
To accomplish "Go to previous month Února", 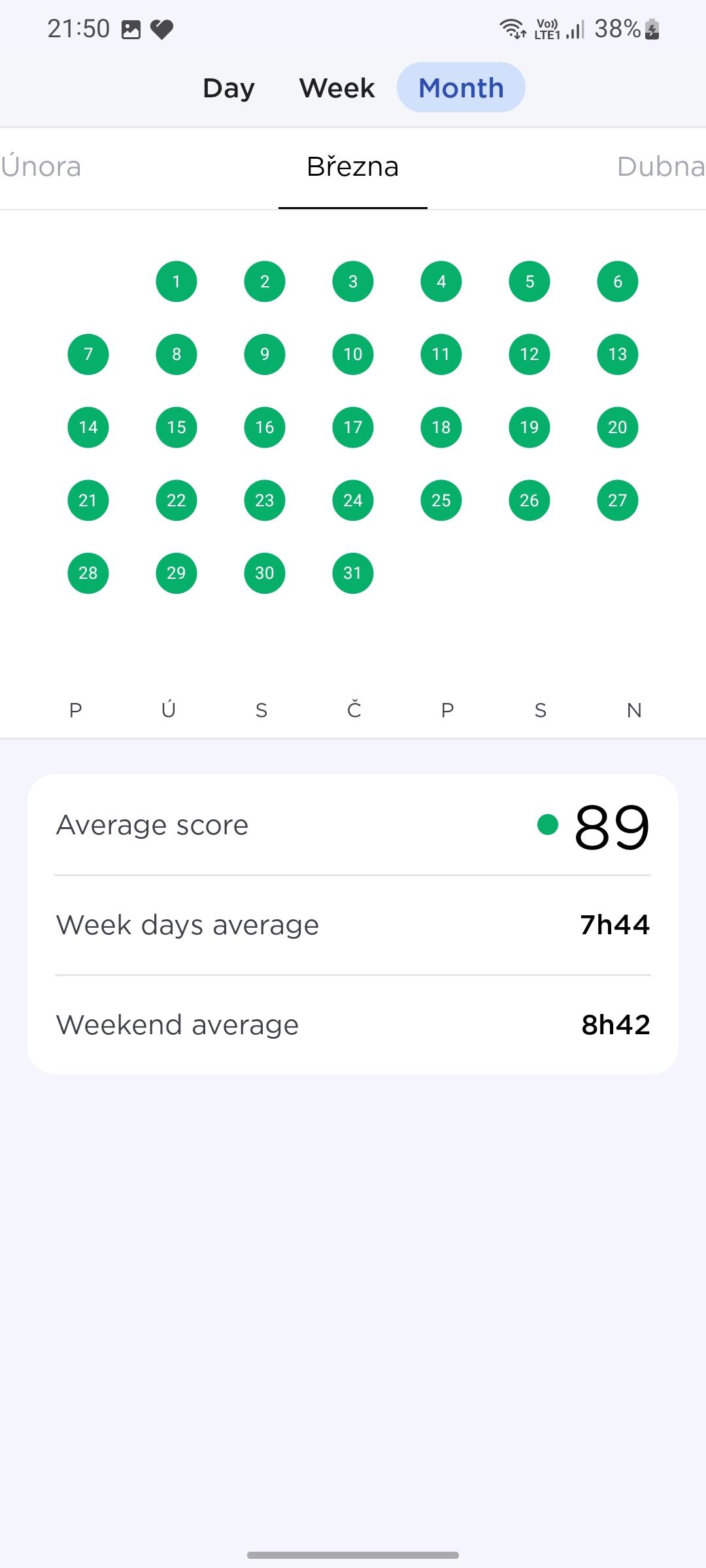I will tap(41, 167).
